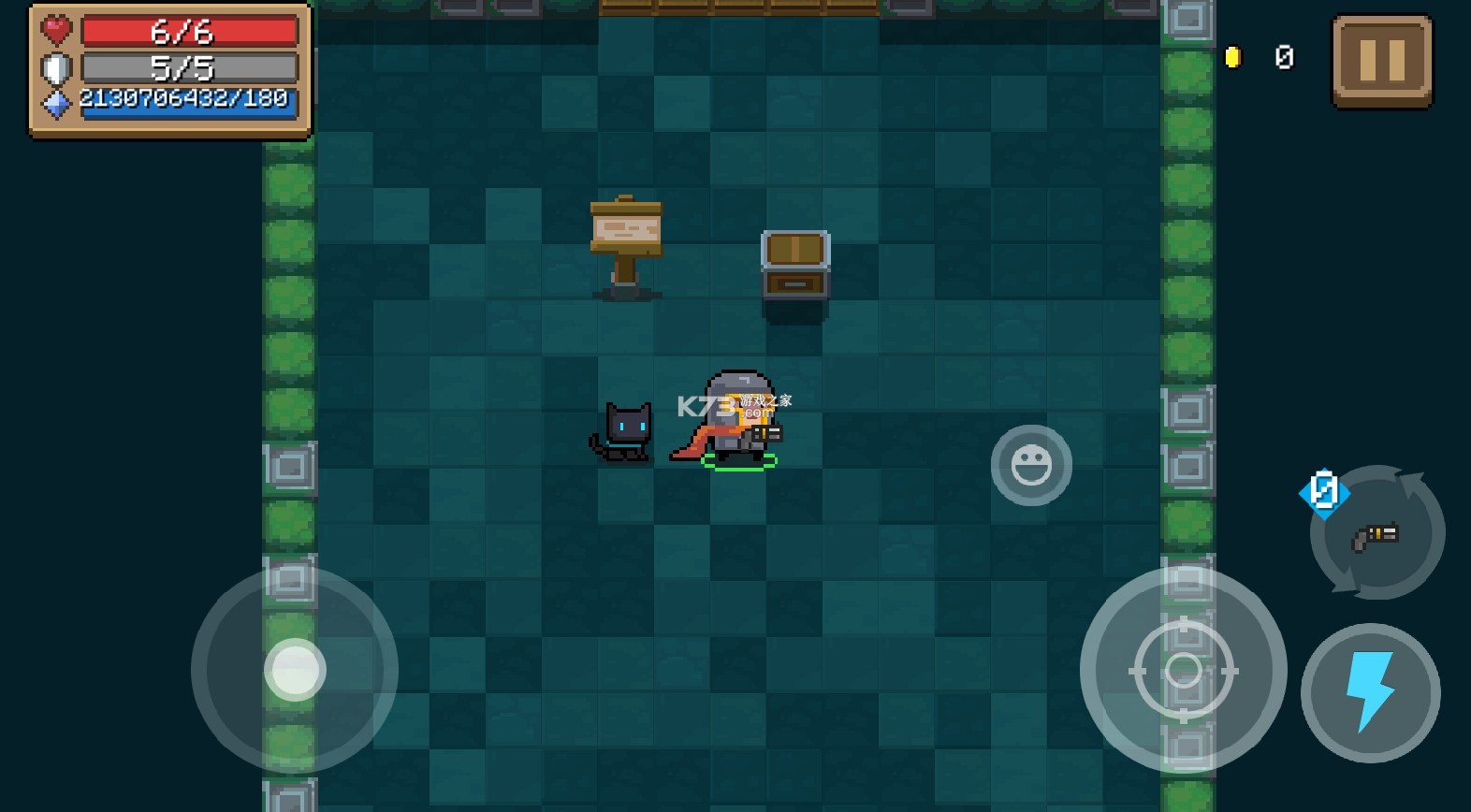Pause the game

pos(1382,61)
